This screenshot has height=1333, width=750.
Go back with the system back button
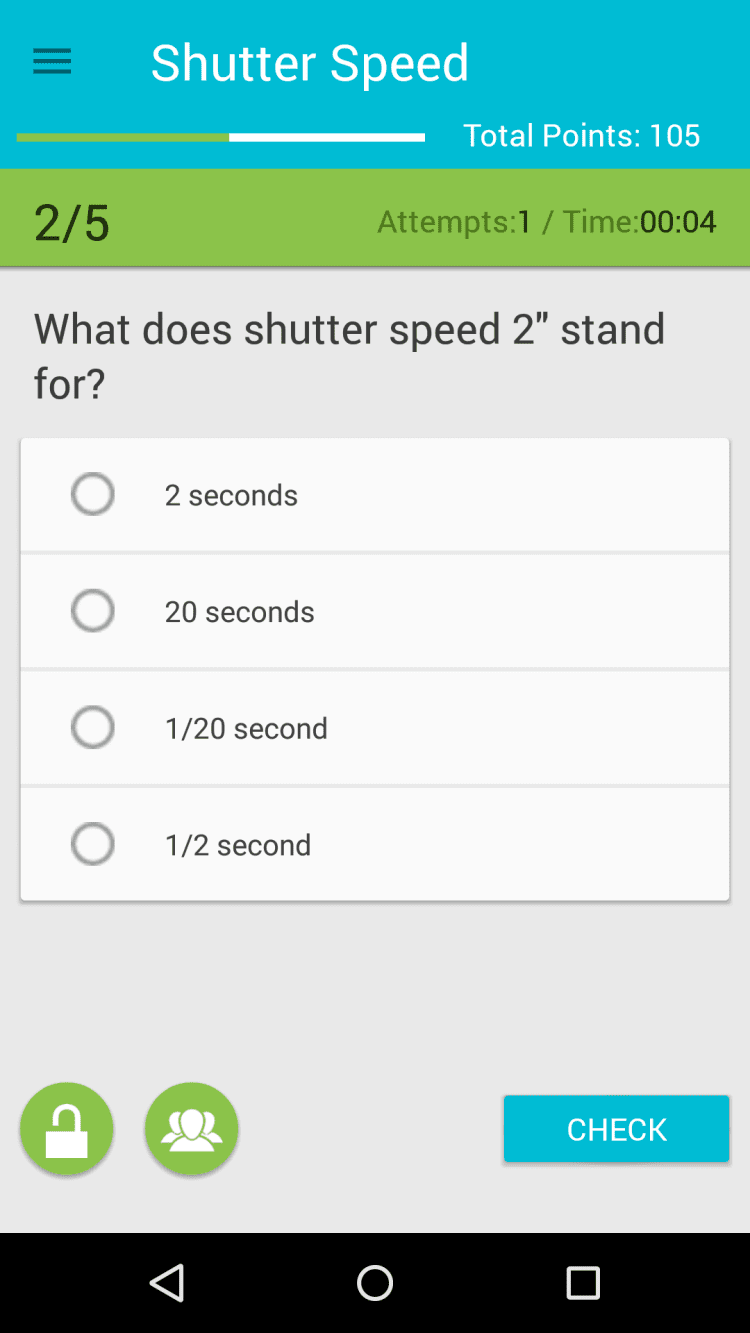click(x=167, y=1282)
